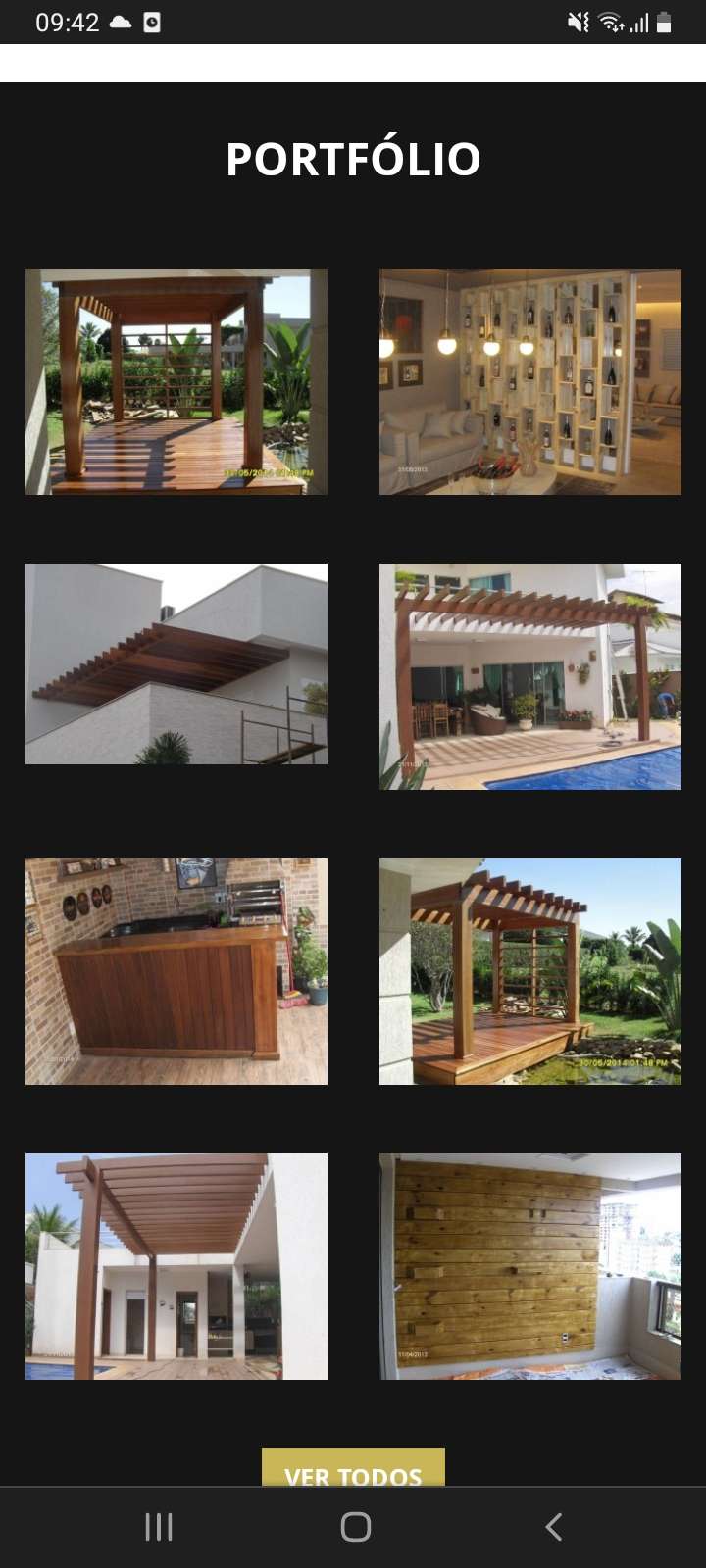Open the wine bottle shelf divider photo

[530, 382]
